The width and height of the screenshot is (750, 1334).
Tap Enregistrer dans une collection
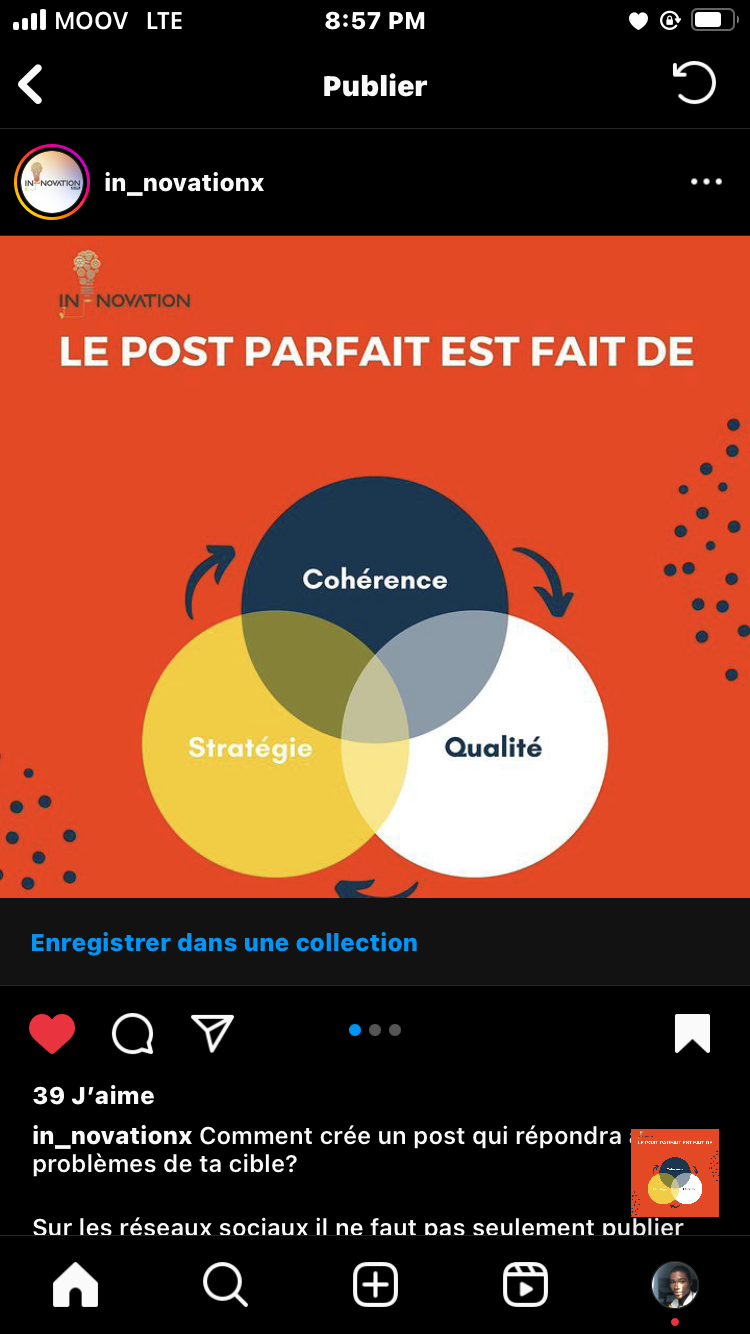point(224,942)
